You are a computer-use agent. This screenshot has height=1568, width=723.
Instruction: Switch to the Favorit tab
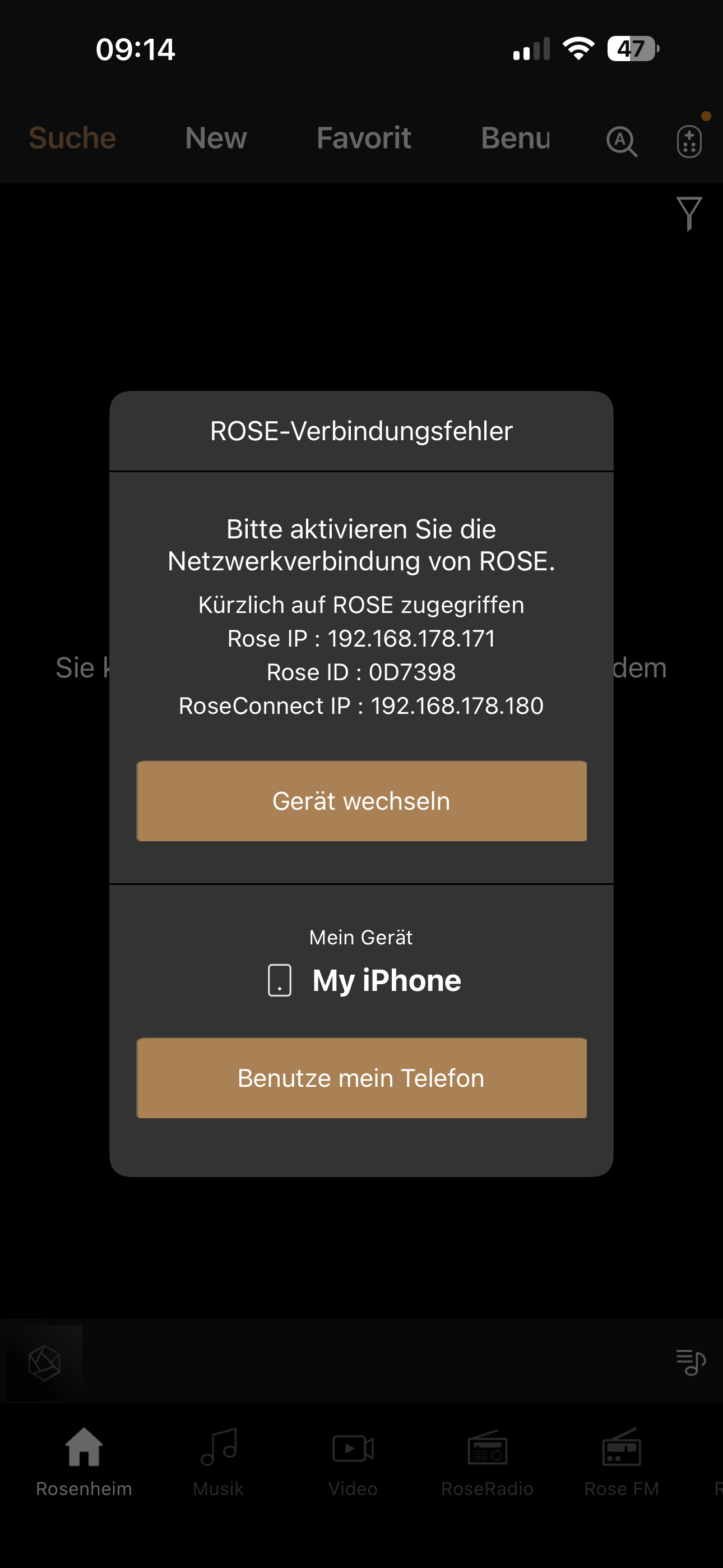(364, 138)
